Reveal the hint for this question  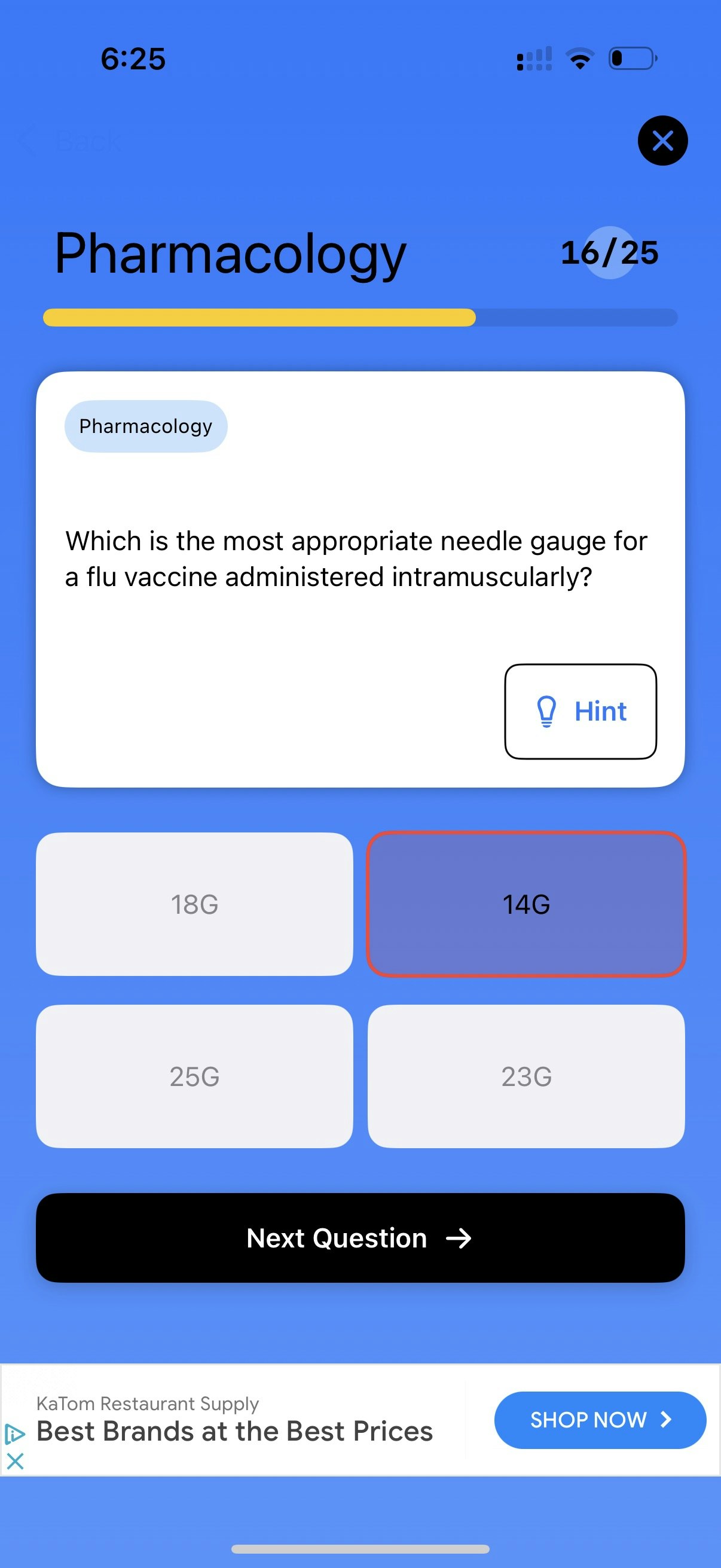580,711
